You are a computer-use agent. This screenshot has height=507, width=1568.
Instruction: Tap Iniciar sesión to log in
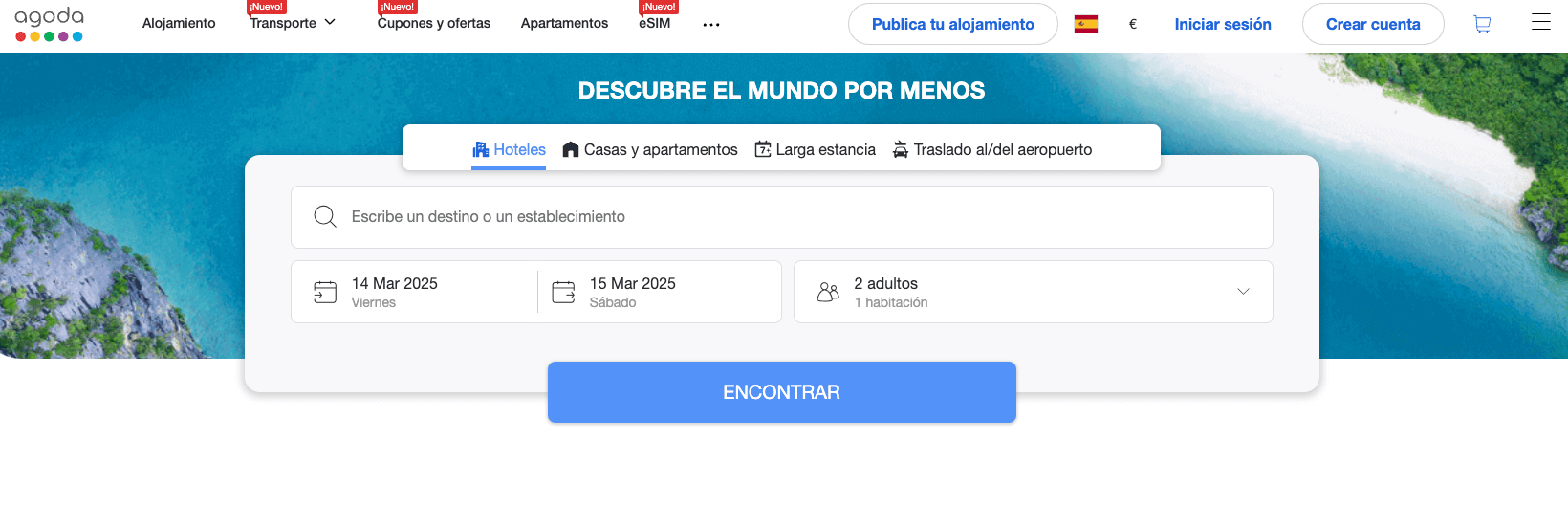tap(1223, 24)
